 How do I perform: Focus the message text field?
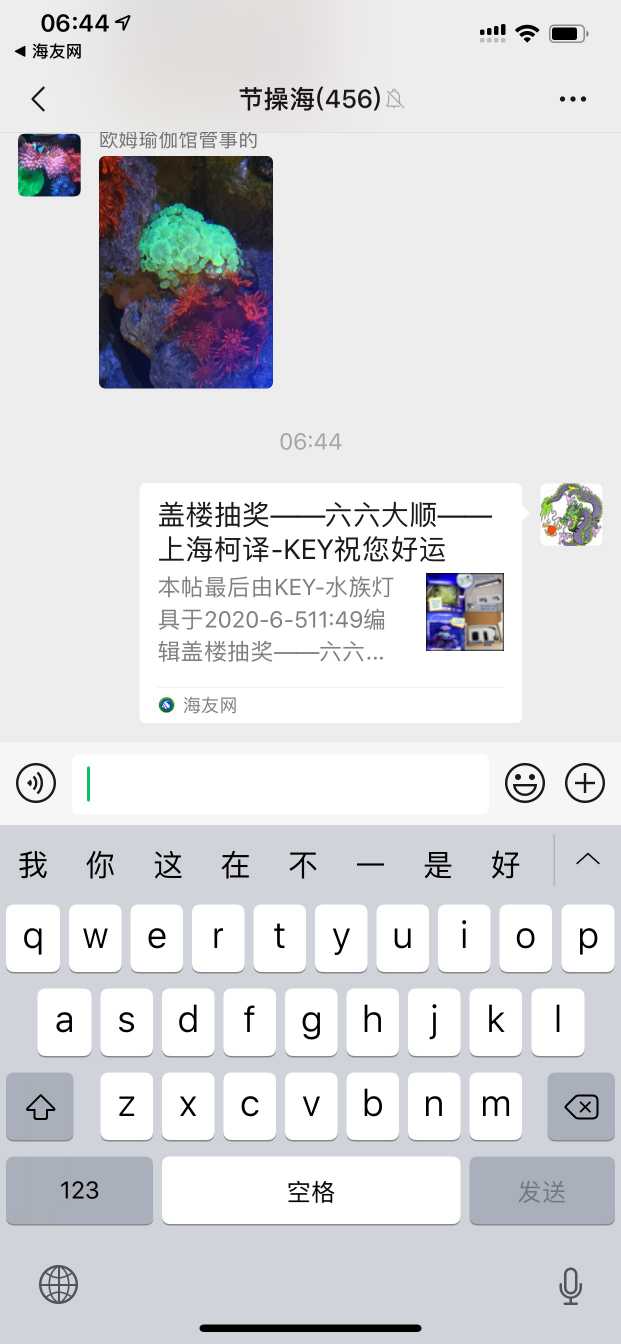pyautogui.click(x=280, y=783)
